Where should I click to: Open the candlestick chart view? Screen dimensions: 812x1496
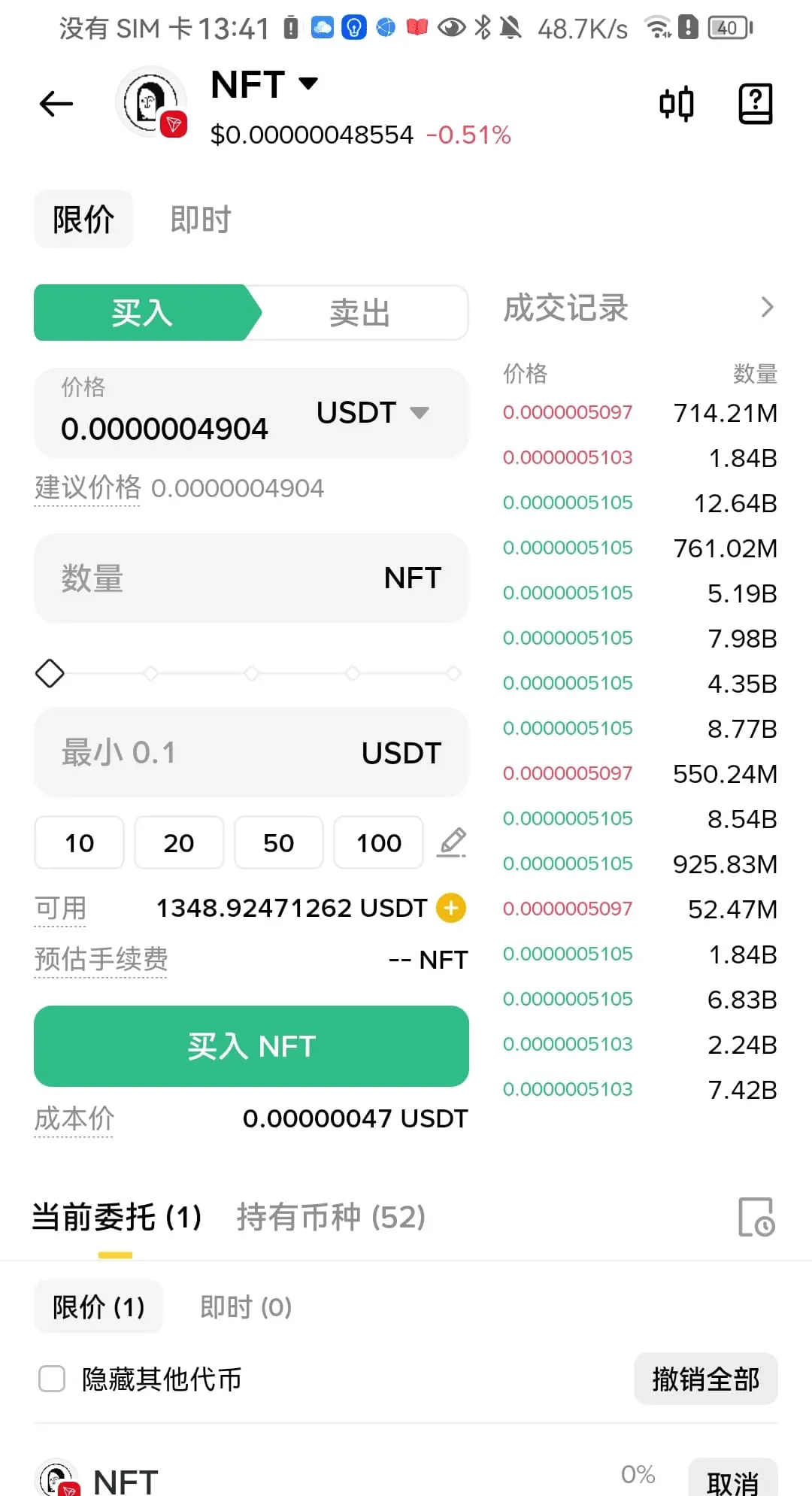(676, 104)
